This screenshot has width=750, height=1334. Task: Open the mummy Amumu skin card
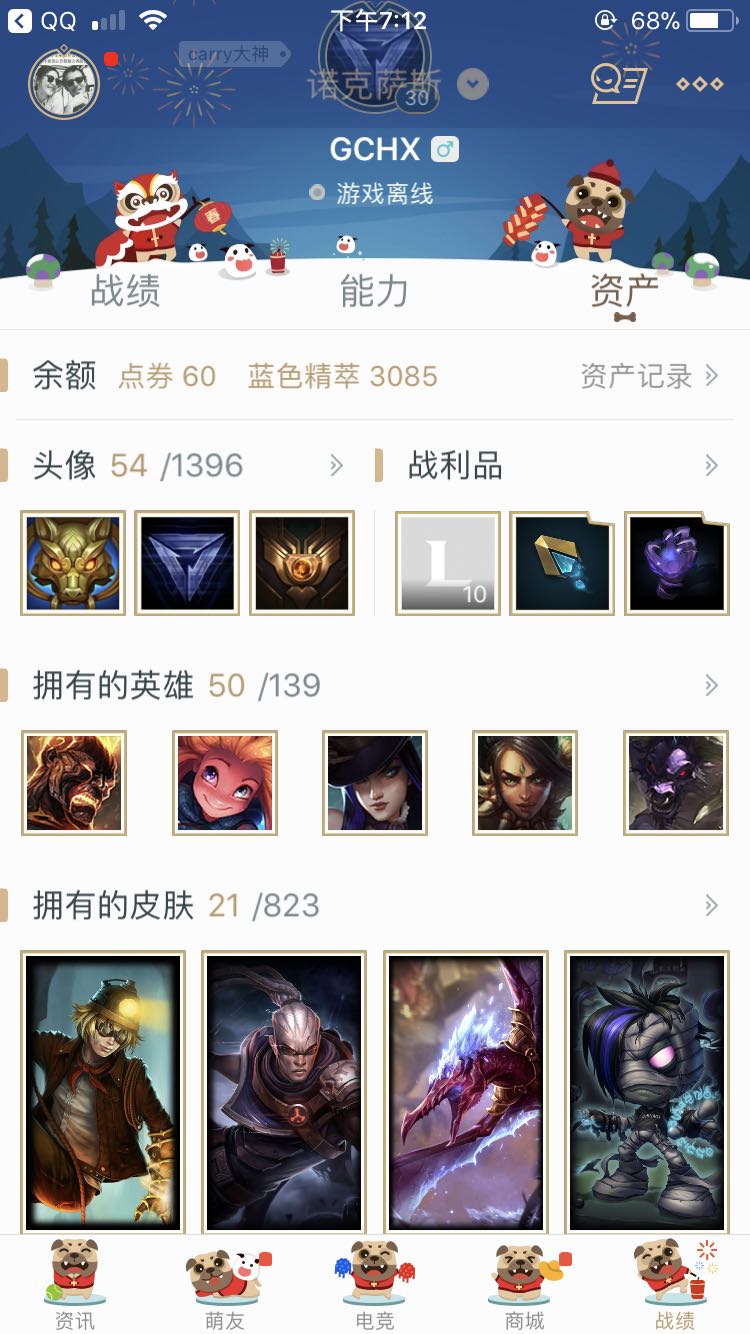point(647,1092)
